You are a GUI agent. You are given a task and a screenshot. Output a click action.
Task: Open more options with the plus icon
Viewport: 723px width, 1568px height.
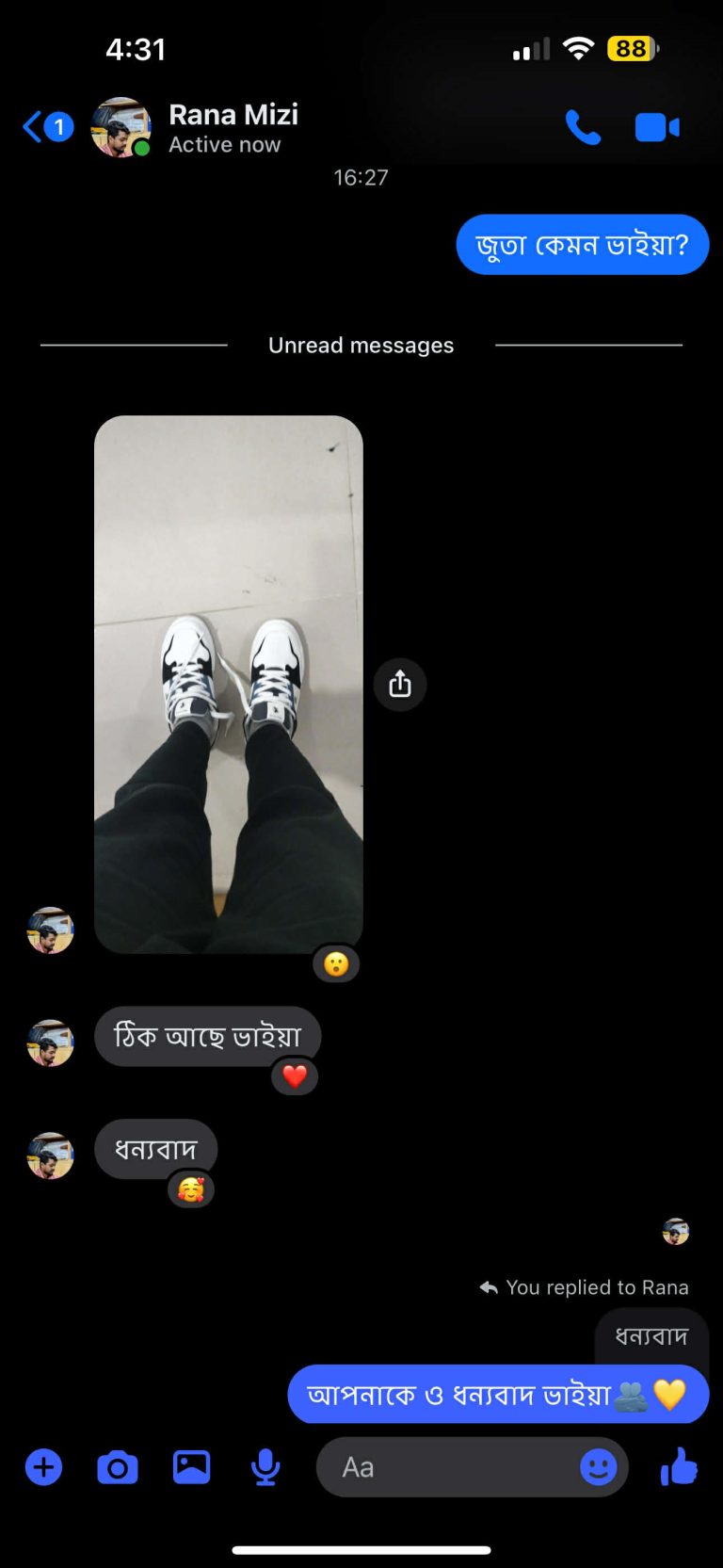(x=43, y=1467)
